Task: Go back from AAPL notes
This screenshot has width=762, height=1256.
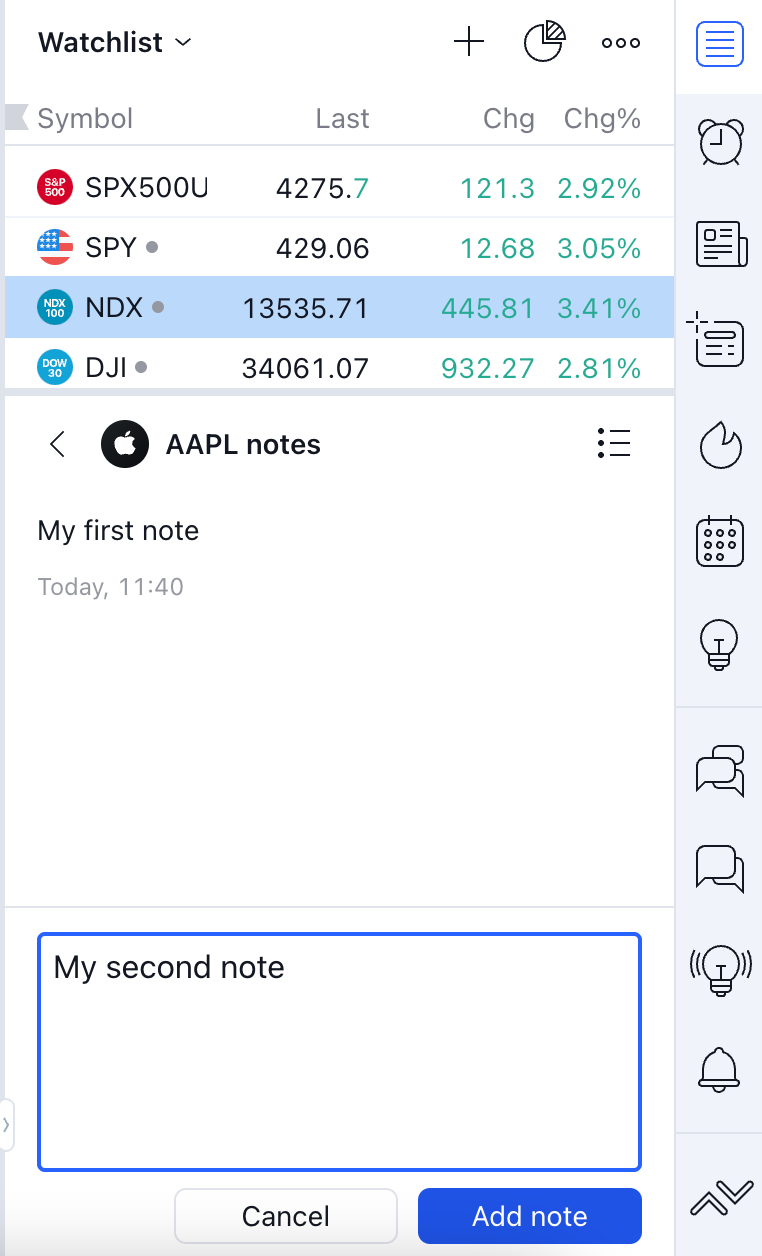Action: [56, 444]
